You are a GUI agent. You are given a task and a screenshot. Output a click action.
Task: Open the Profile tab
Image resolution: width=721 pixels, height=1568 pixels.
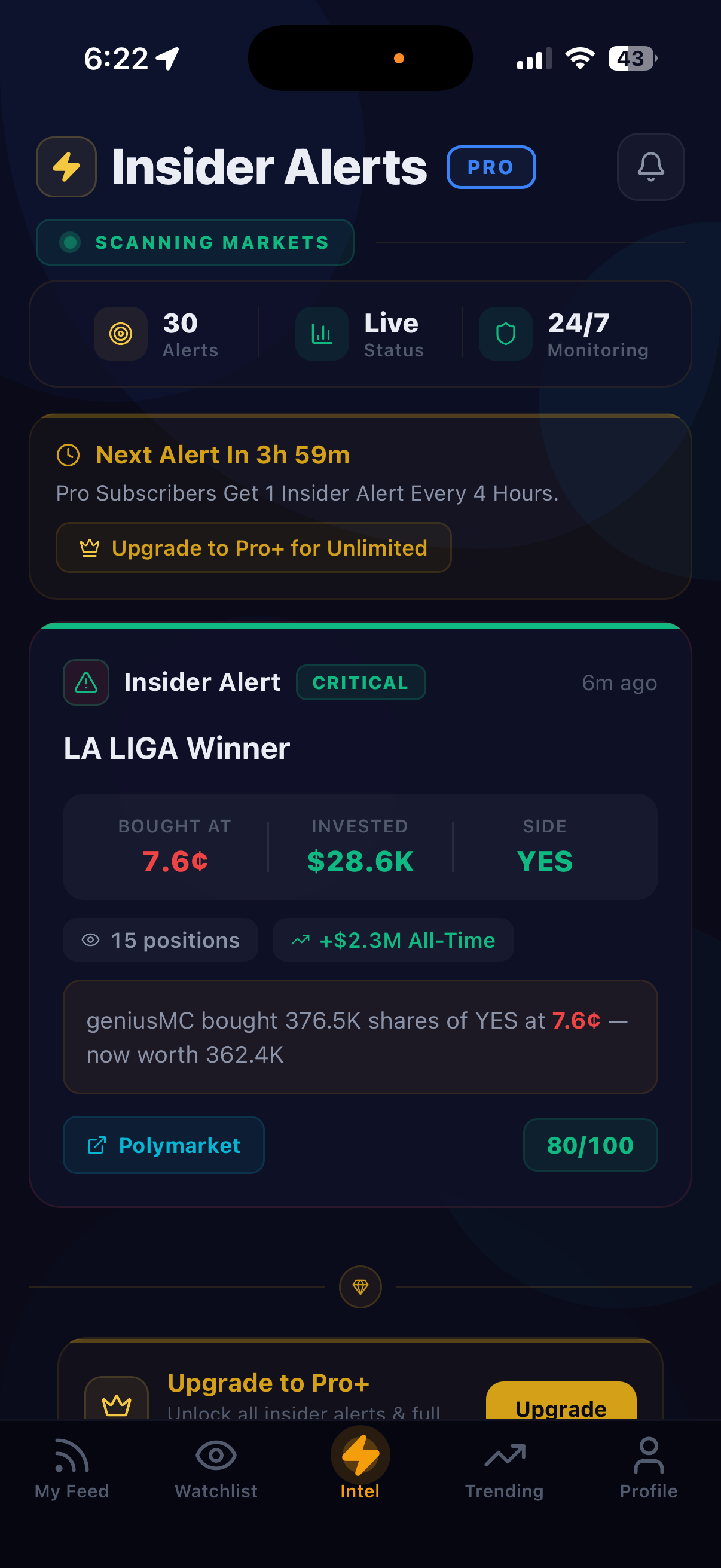click(649, 1474)
